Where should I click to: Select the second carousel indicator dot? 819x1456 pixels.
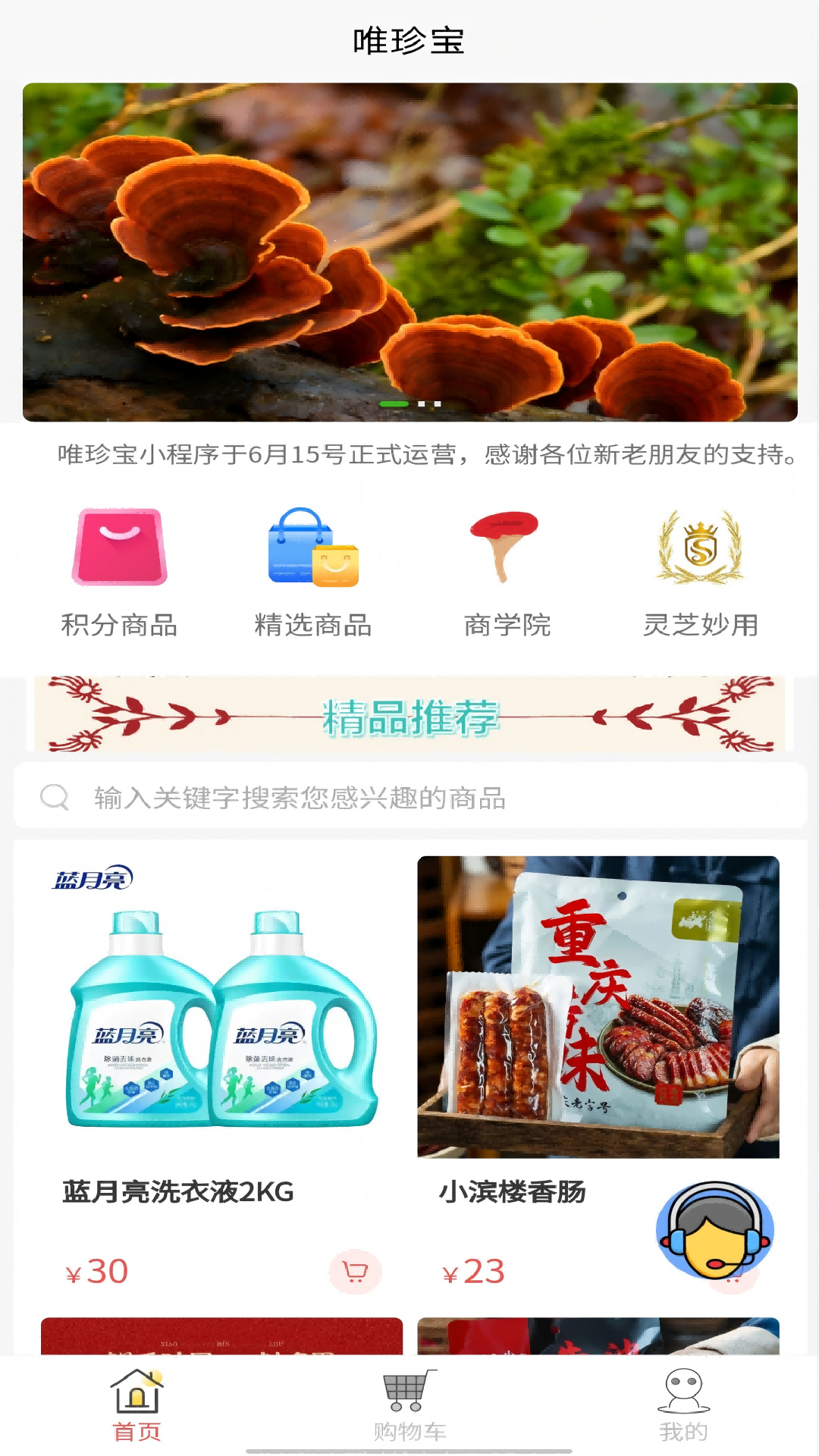pos(423,404)
